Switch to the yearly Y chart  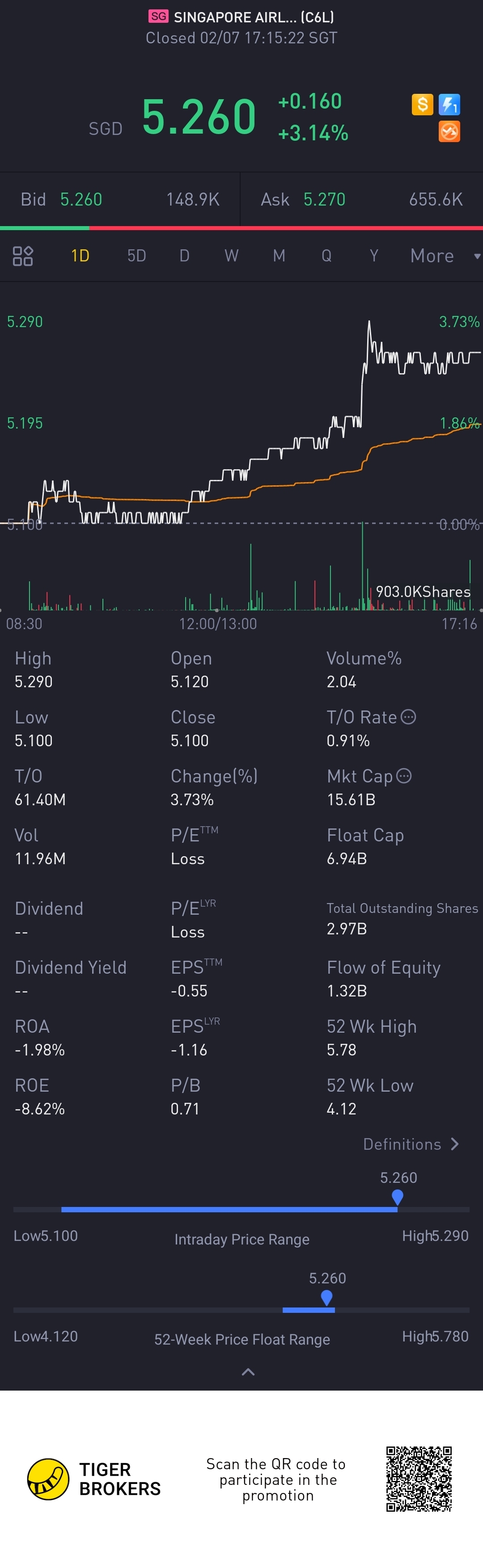click(374, 256)
